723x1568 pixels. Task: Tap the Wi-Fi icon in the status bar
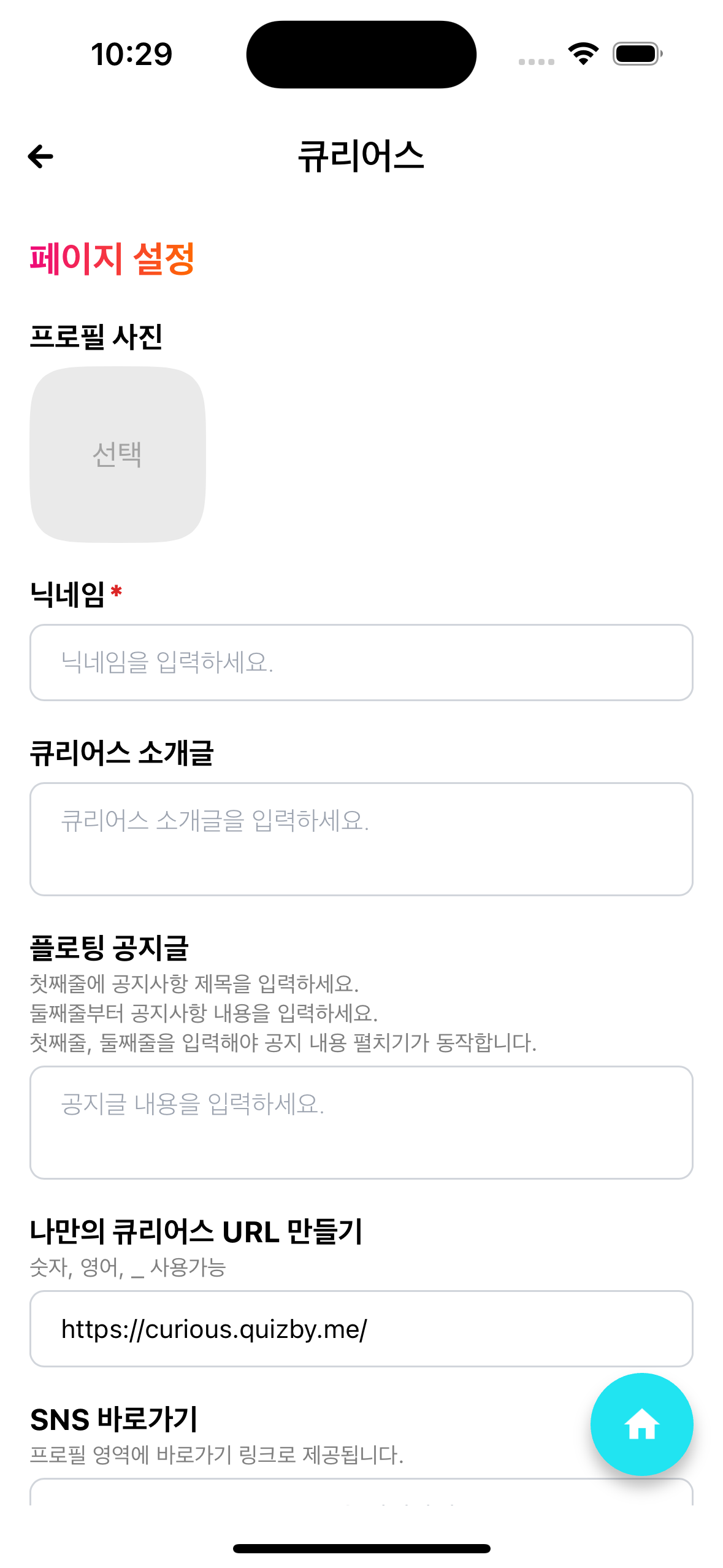pyautogui.click(x=581, y=53)
